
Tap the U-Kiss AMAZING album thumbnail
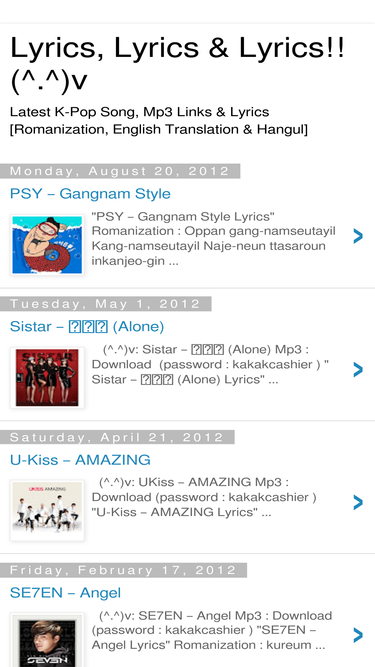pos(47,511)
